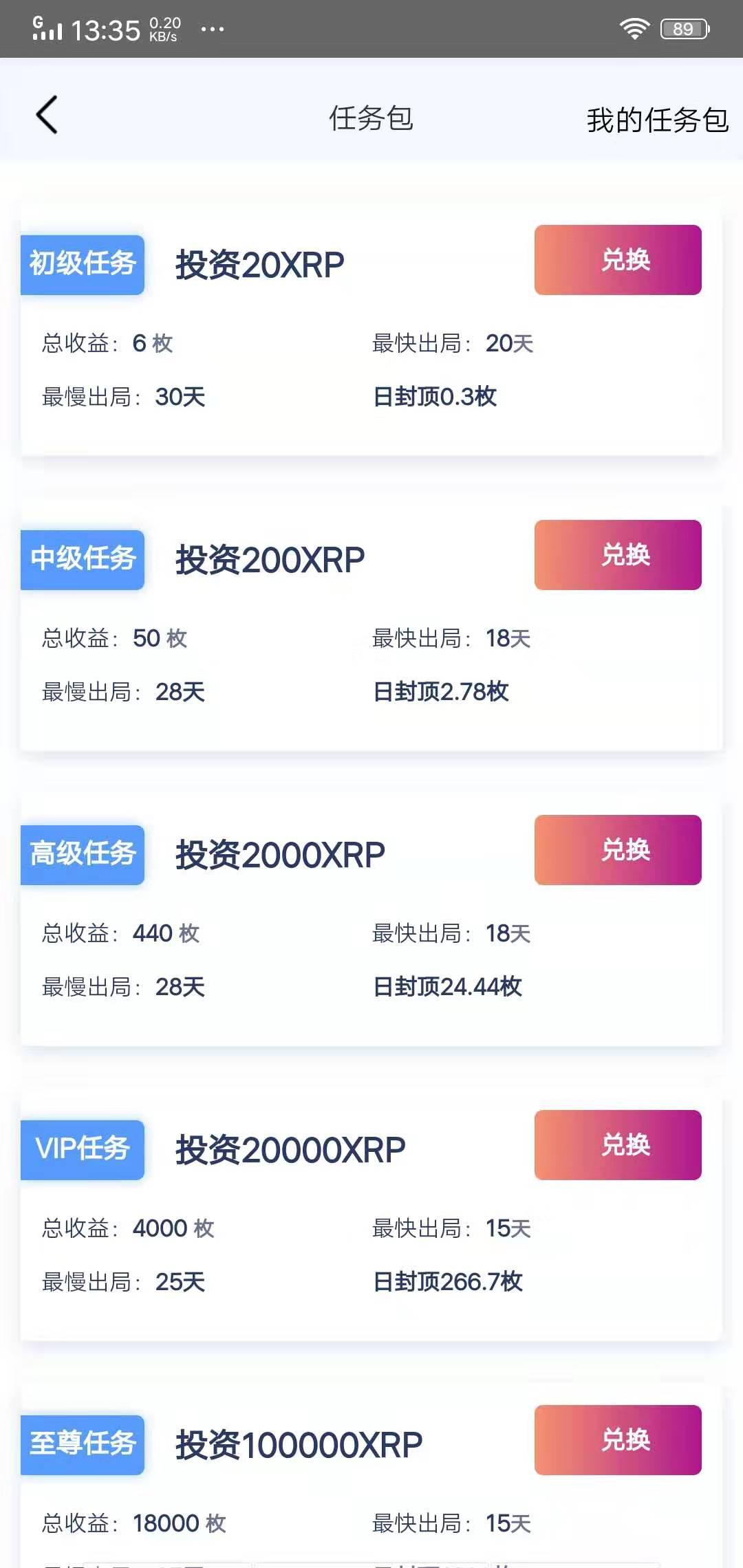Screen dimensions: 743x1568
Task: Tap 兑换 on the 投资2000XRP card
Action: (617, 850)
